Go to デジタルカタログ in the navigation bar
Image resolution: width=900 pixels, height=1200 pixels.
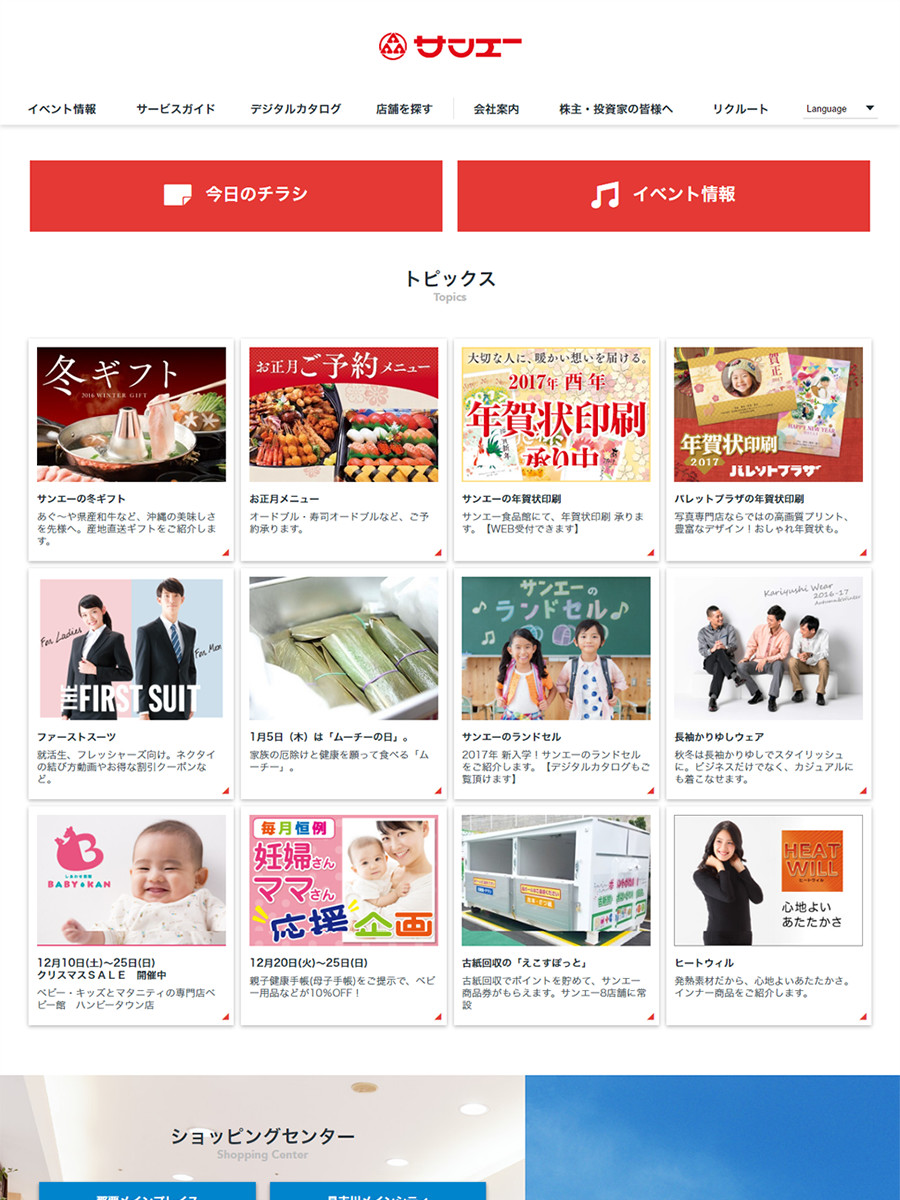pos(295,109)
